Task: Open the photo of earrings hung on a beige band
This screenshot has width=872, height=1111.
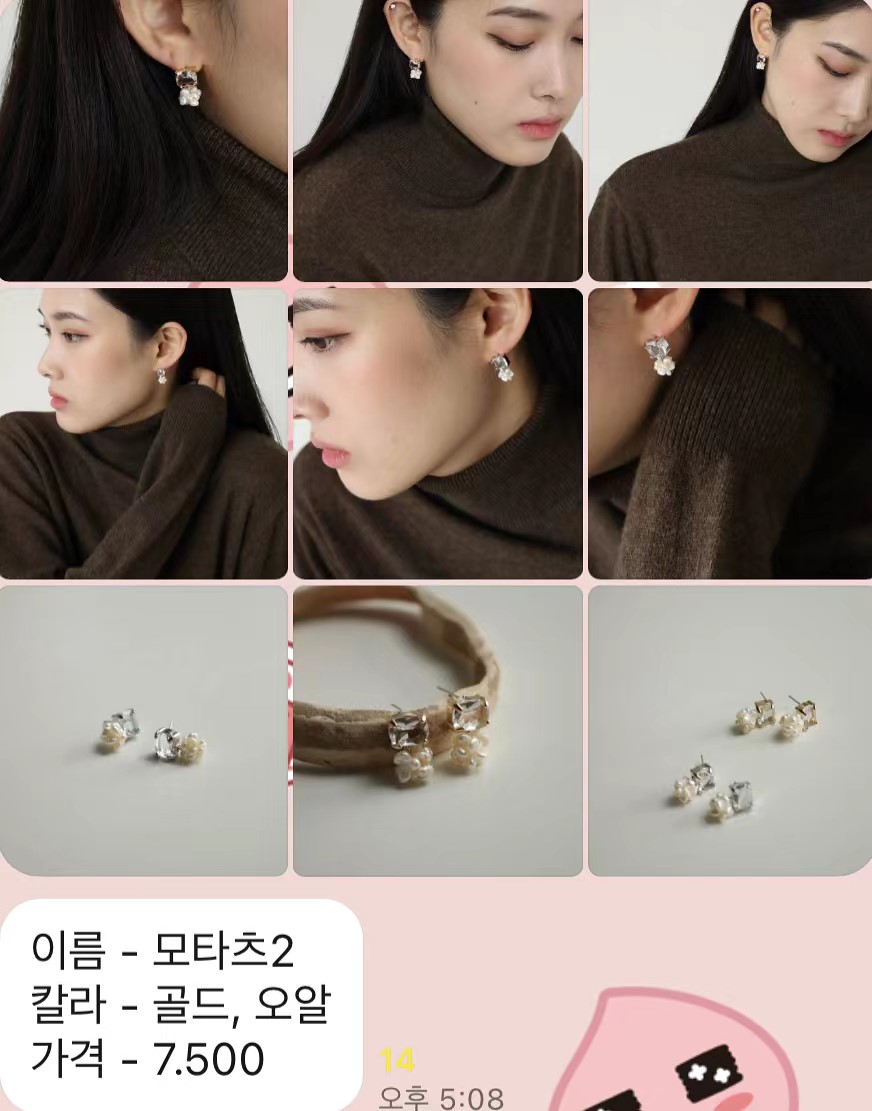Action: [x=437, y=730]
